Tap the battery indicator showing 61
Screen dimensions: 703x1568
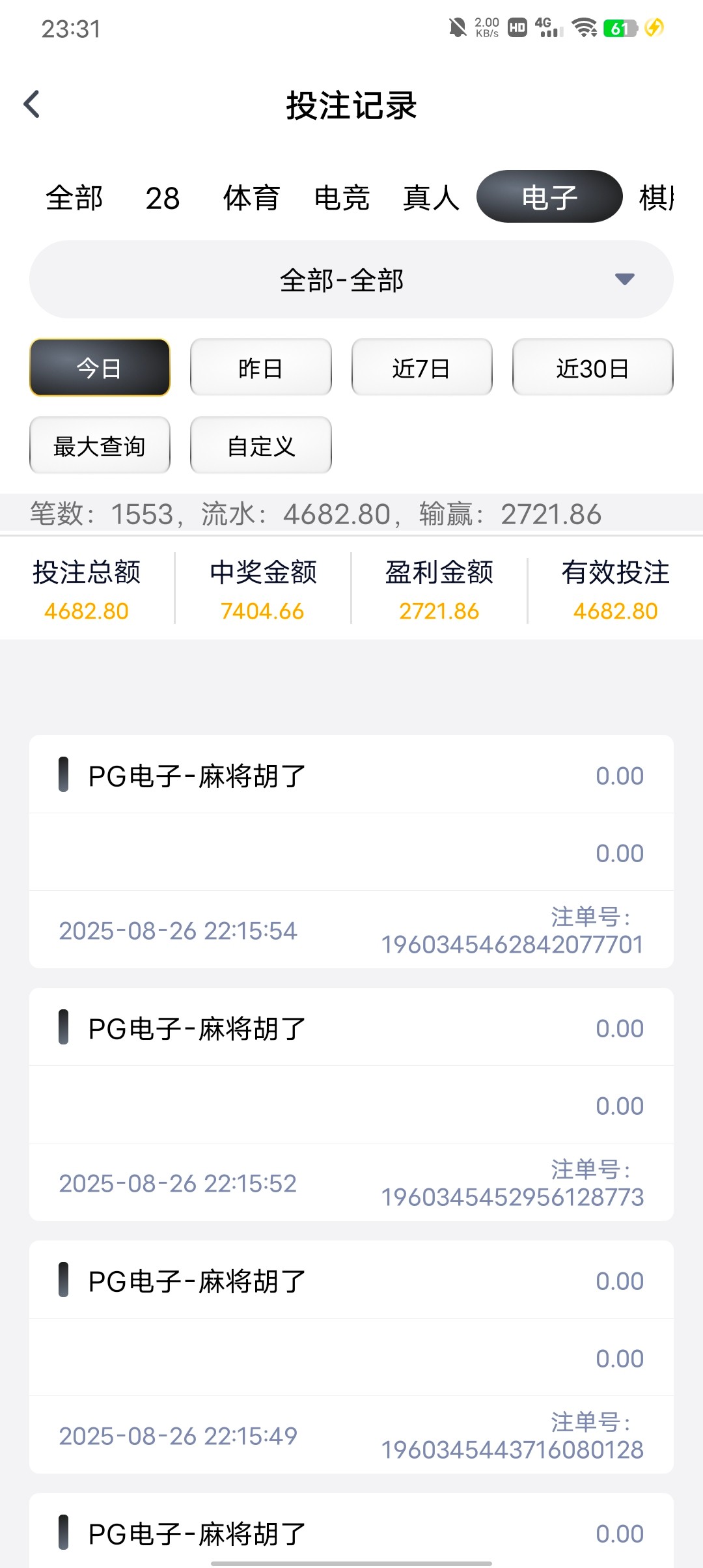click(x=621, y=29)
